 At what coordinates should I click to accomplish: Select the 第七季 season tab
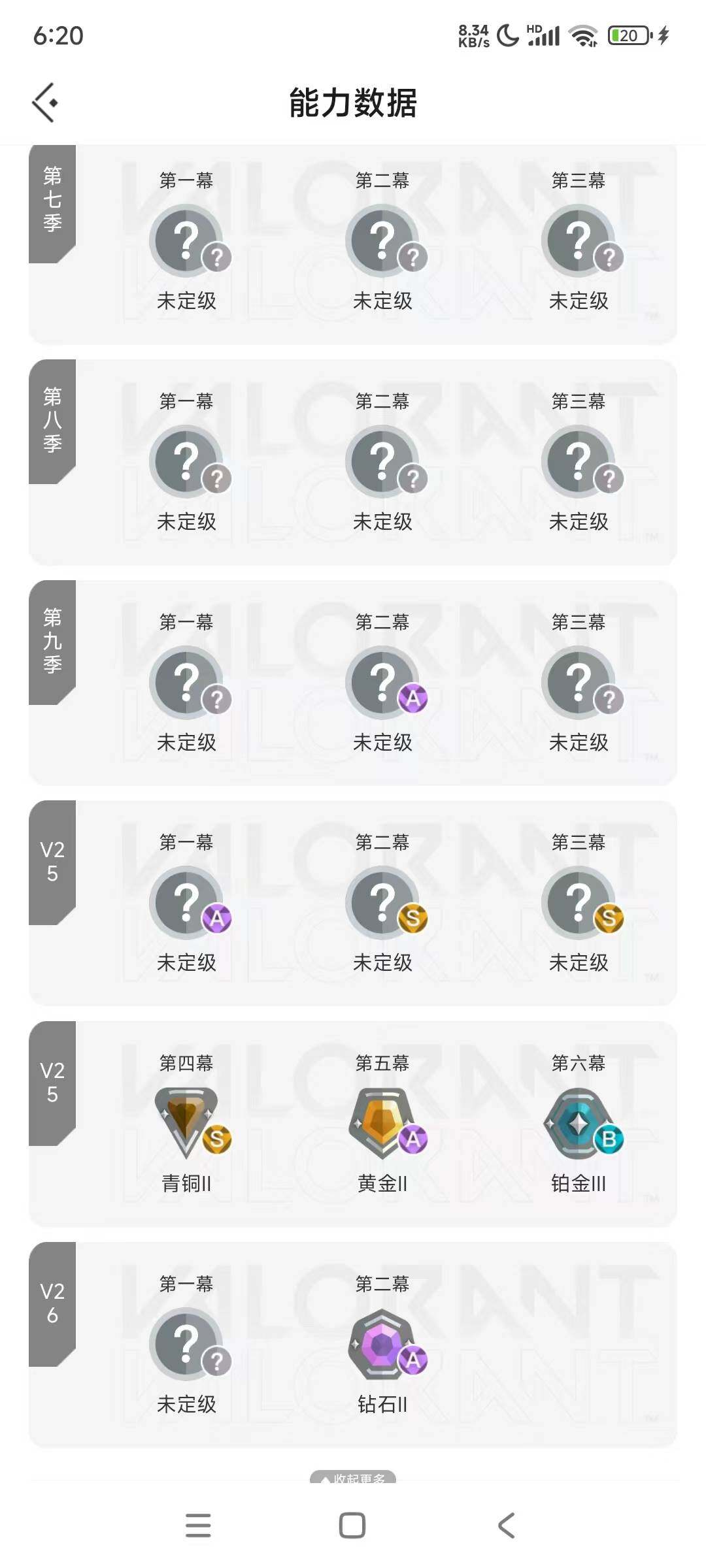[52, 199]
